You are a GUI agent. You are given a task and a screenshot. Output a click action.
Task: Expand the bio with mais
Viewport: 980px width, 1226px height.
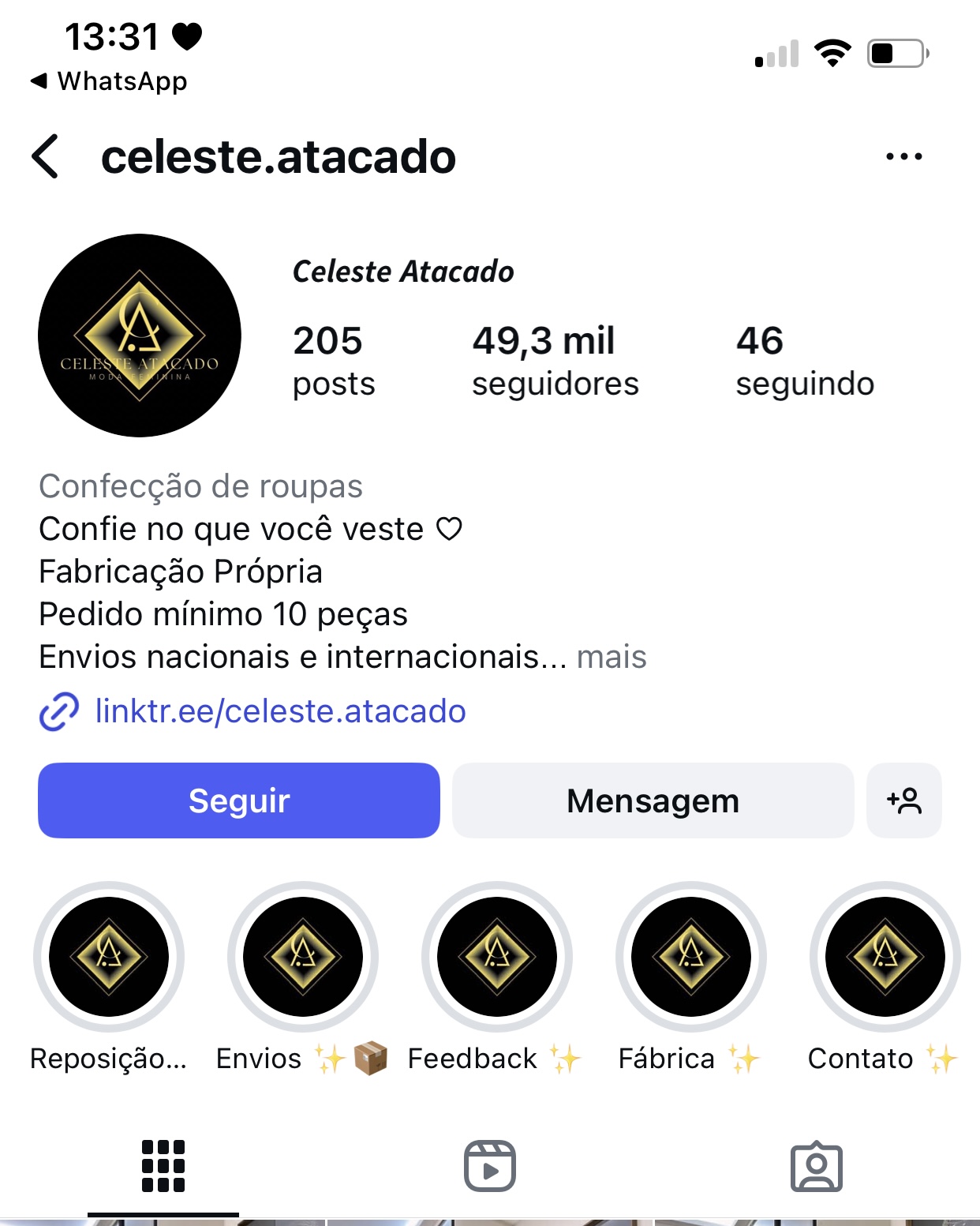coord(612,657)
